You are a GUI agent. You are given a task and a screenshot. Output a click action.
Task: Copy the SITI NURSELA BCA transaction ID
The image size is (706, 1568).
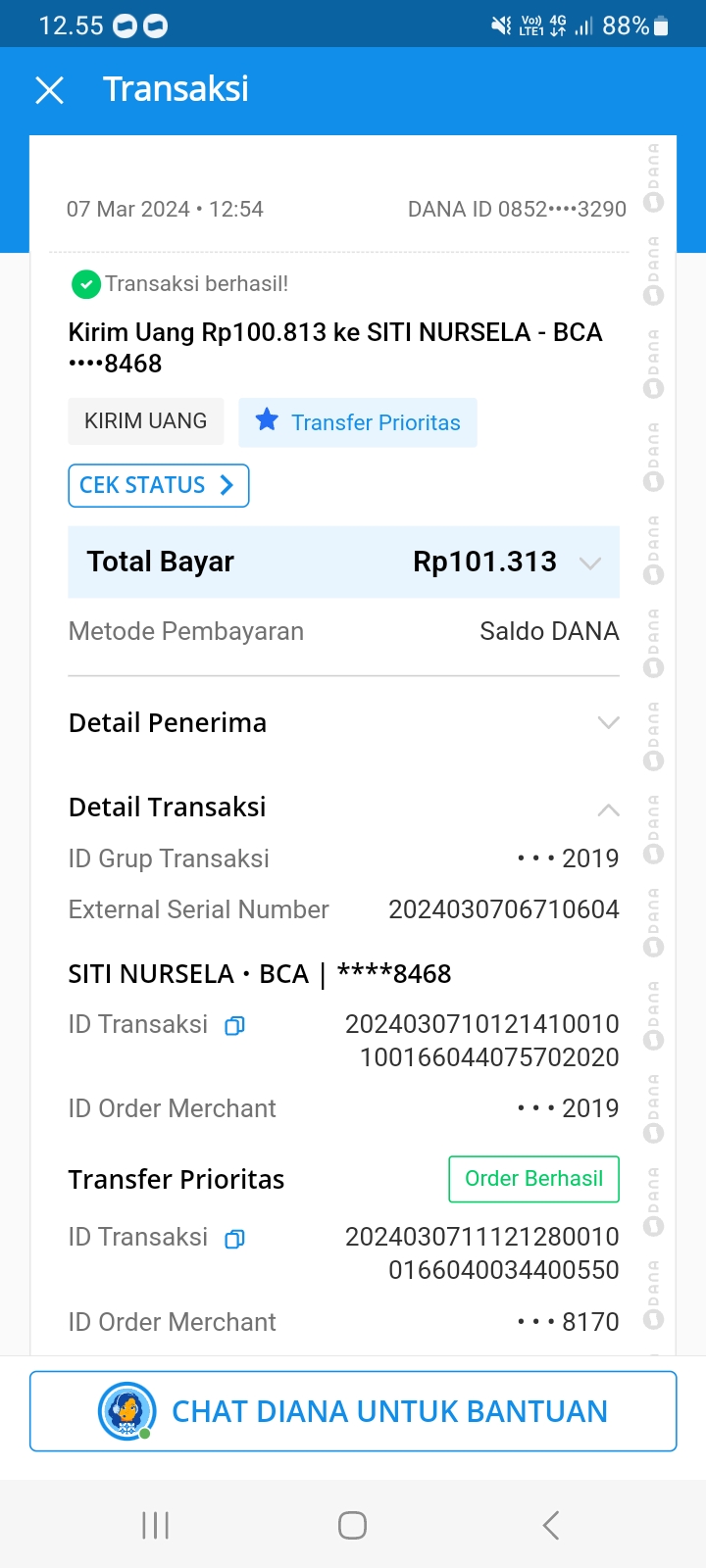point(234,1026)
